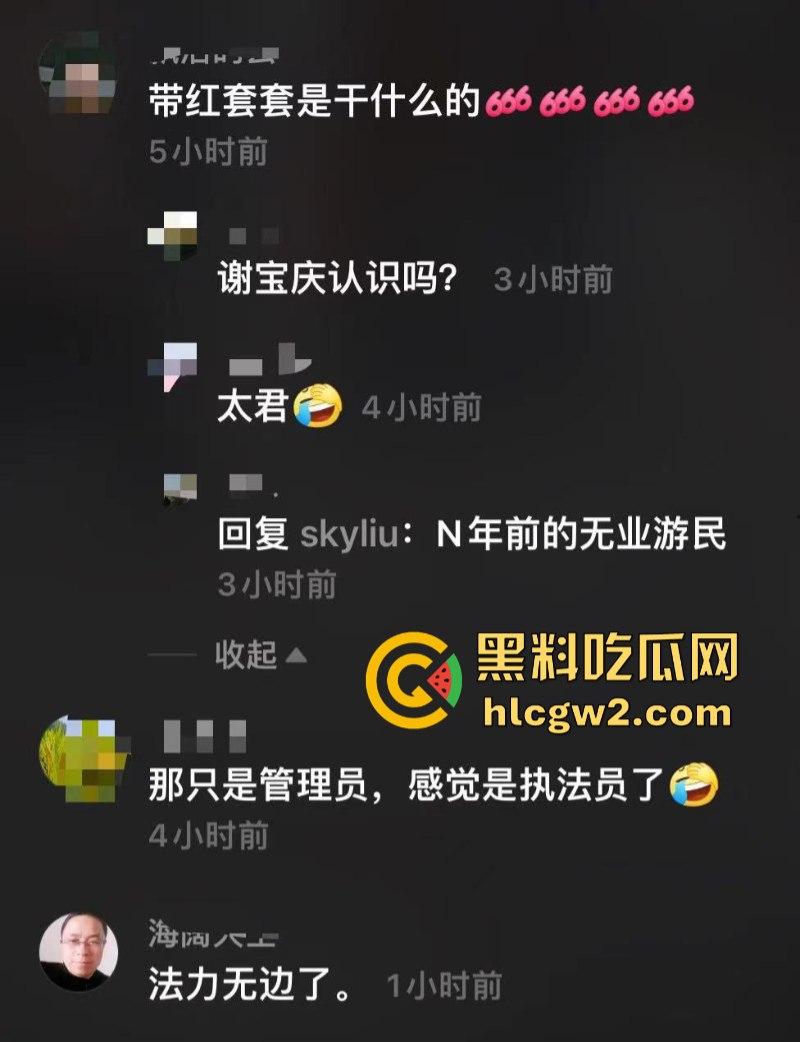
Task: Click the avatar next to 谢宝庆认识吗 comment
Action: [176, 232]
